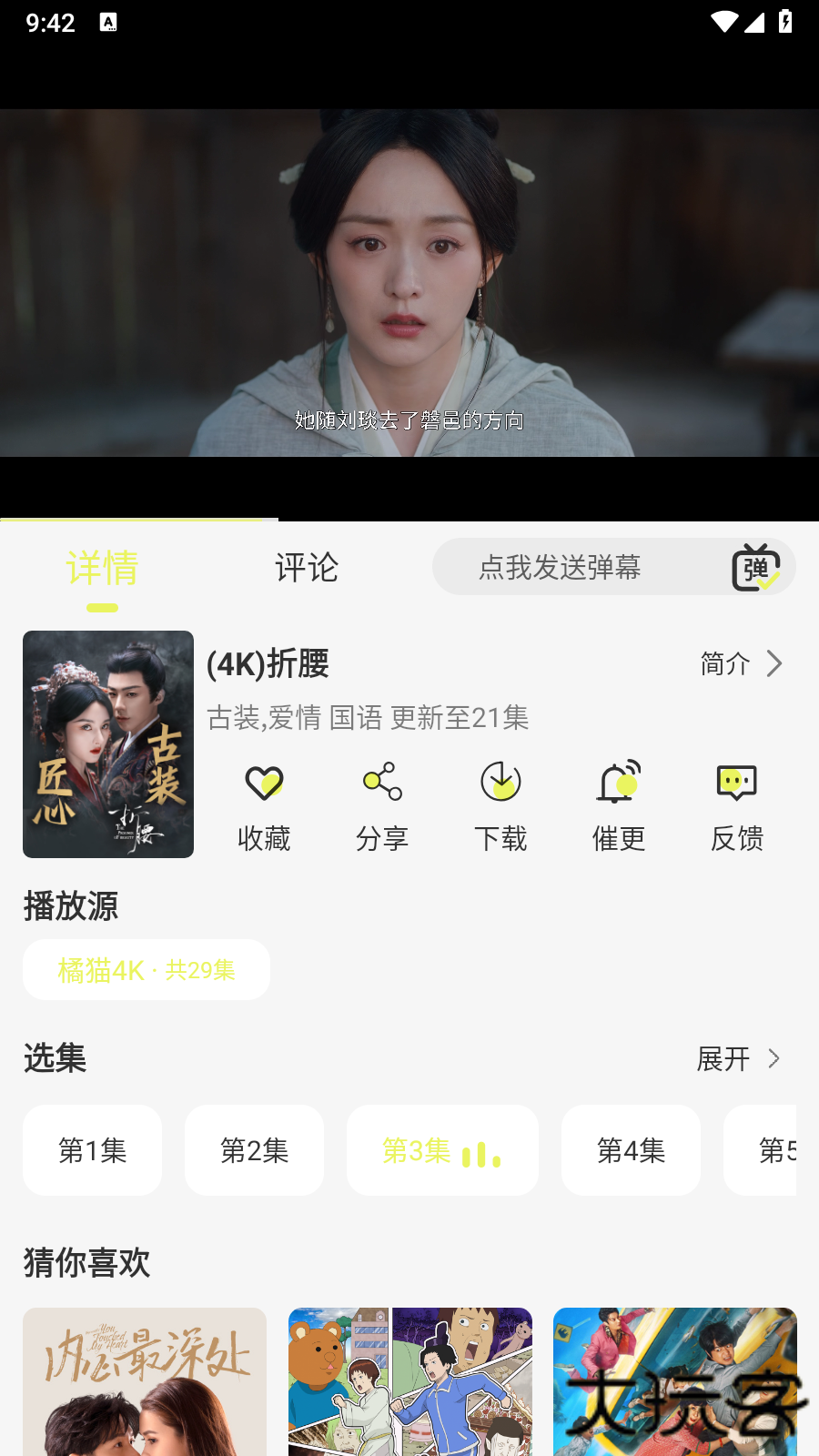The height and width of the screenshot is (1456, 819).
Task: Select episode 第1集
Action: pos(92,1149)
